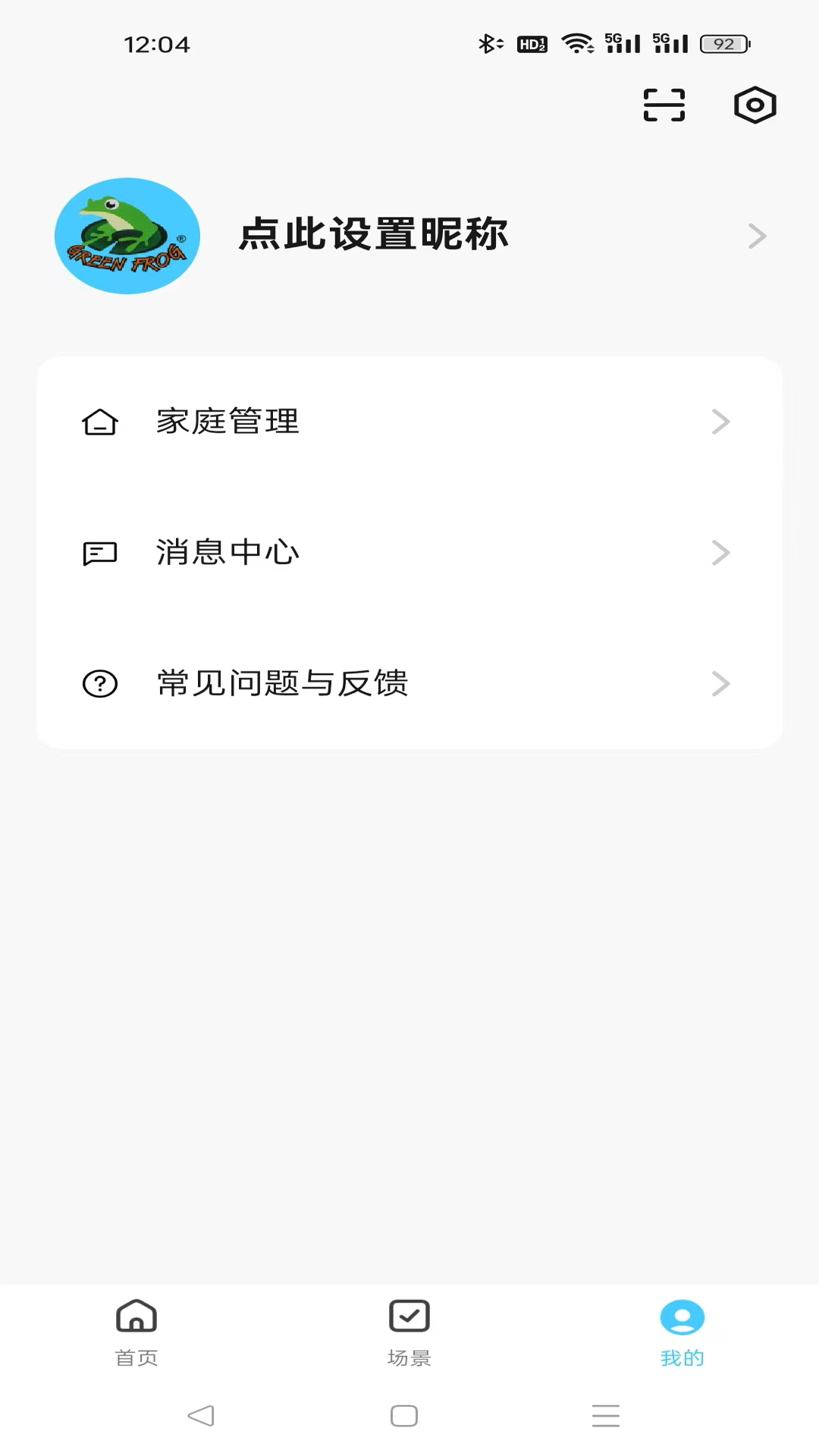Image resolution: width=819 pixels, height=1456 pixels.
Task: Open the chevron on 常见问题与反馈
Action: tap(721, 683)
